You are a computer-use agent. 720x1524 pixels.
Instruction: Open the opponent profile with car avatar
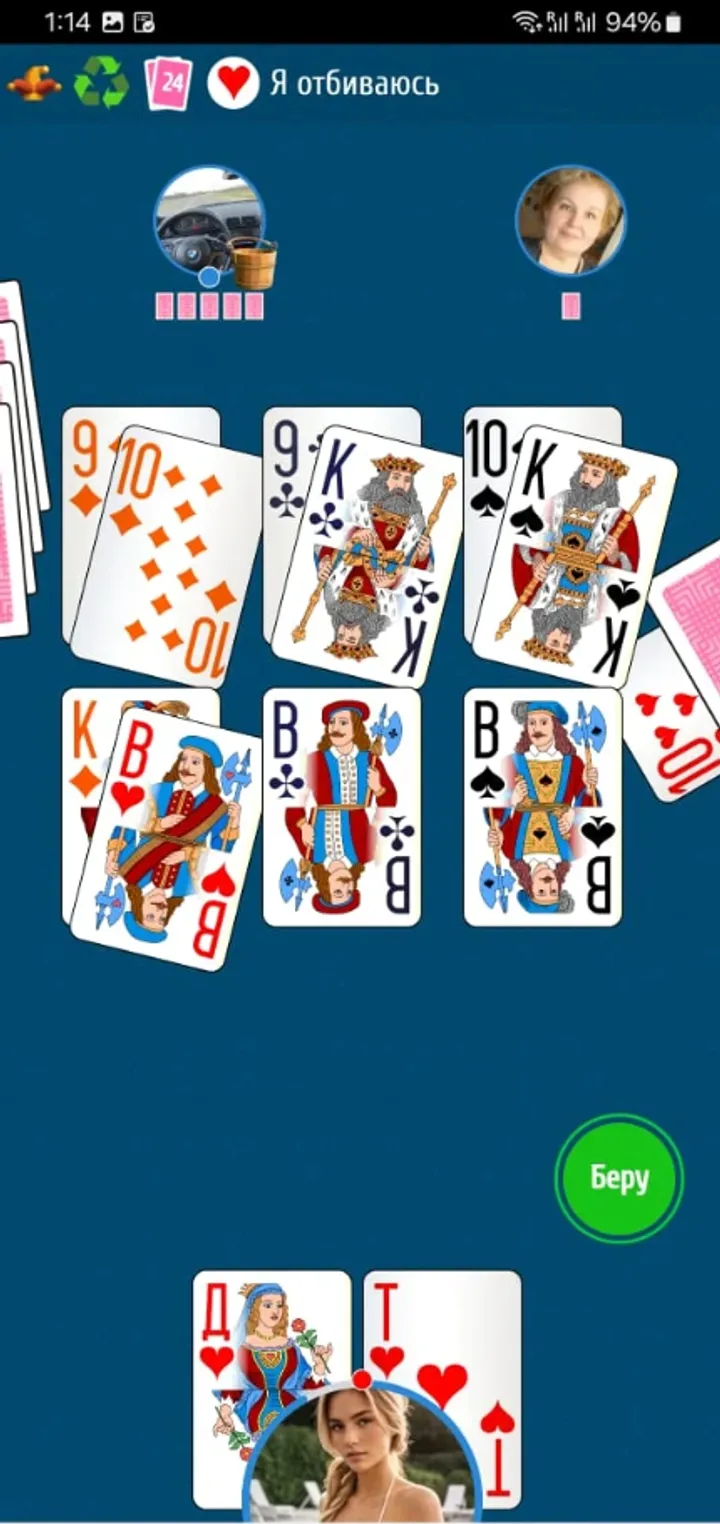pyautogui.click(x=208, y=220)
